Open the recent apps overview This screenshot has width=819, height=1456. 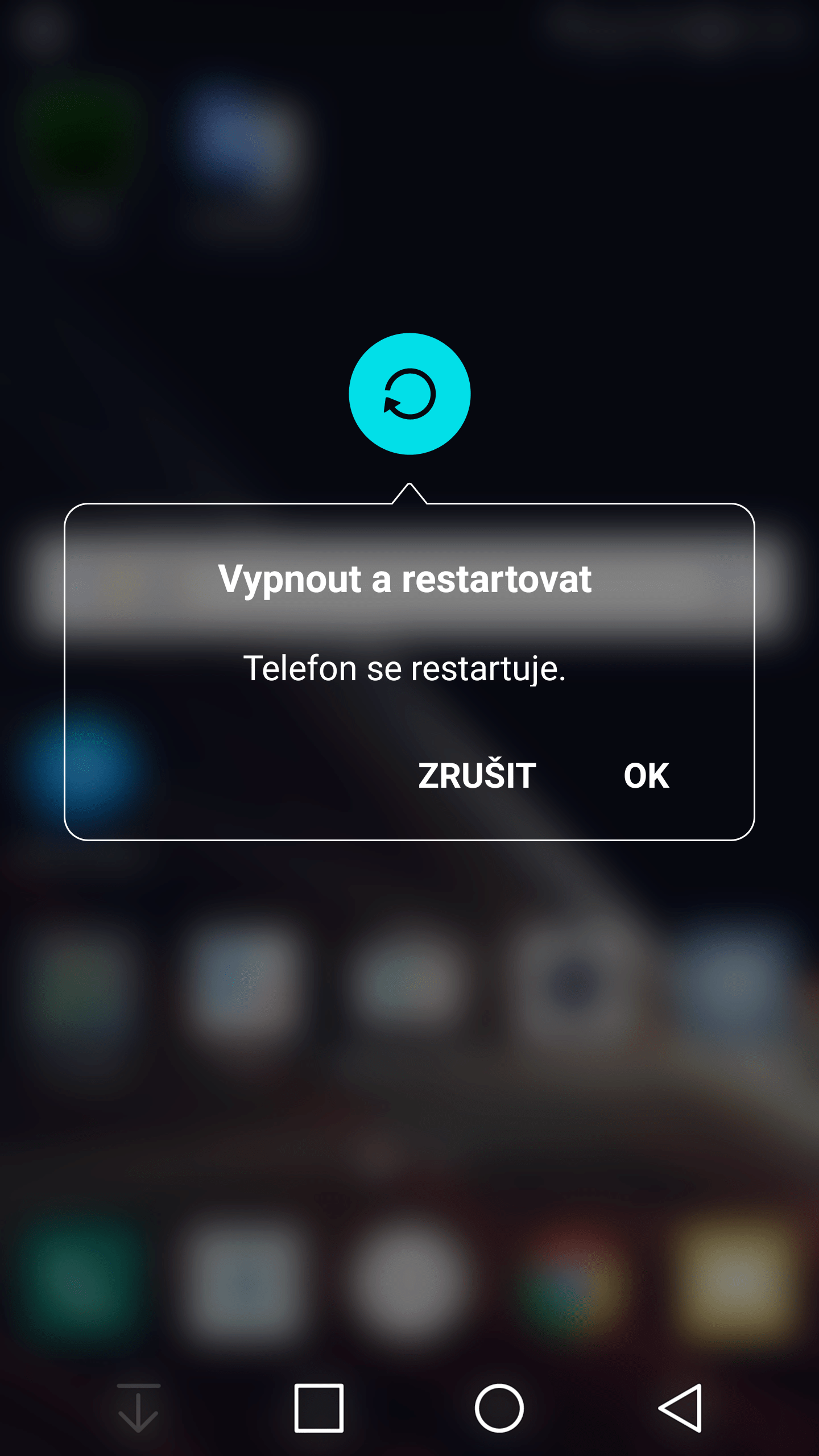[x=319, y=1408]
